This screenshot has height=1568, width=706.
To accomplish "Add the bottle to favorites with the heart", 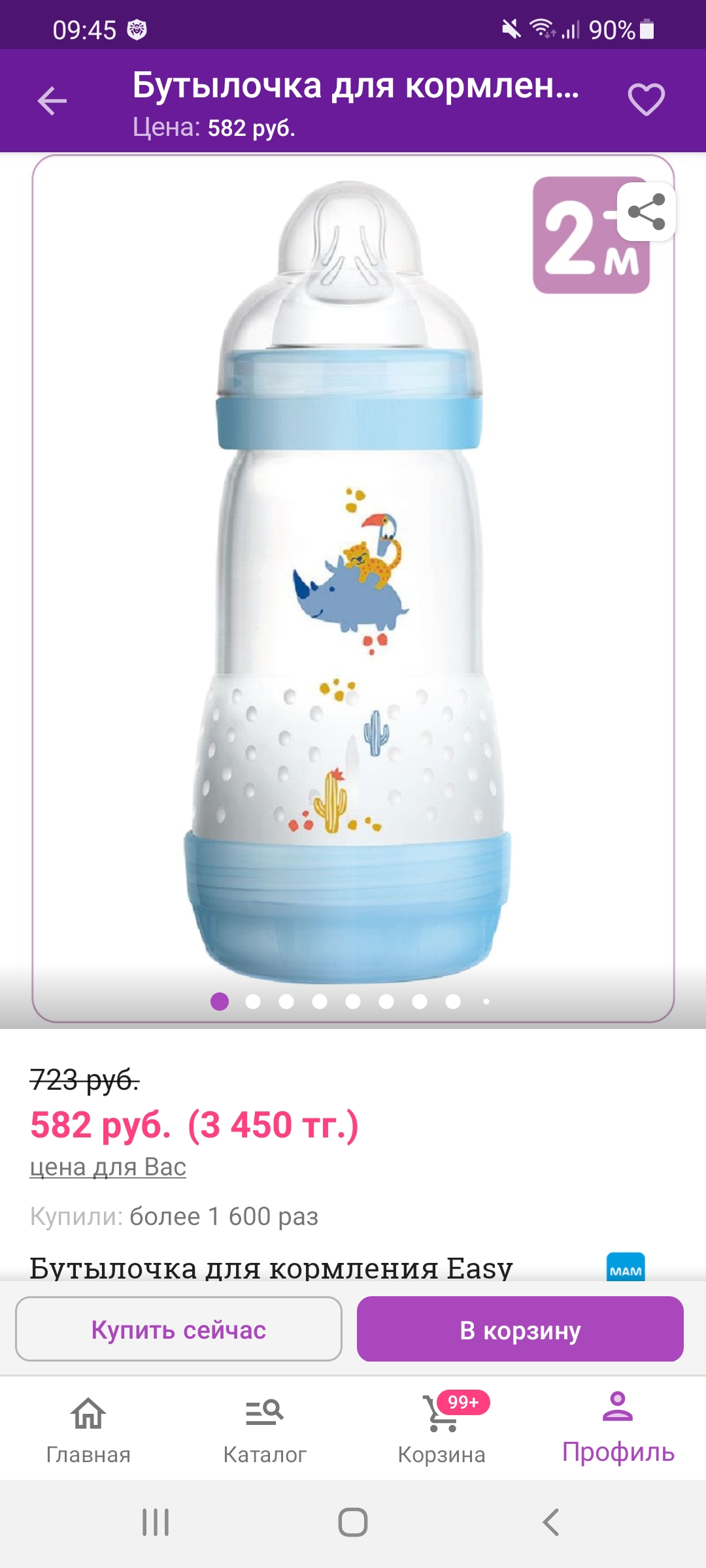I will tap(646, 100).
